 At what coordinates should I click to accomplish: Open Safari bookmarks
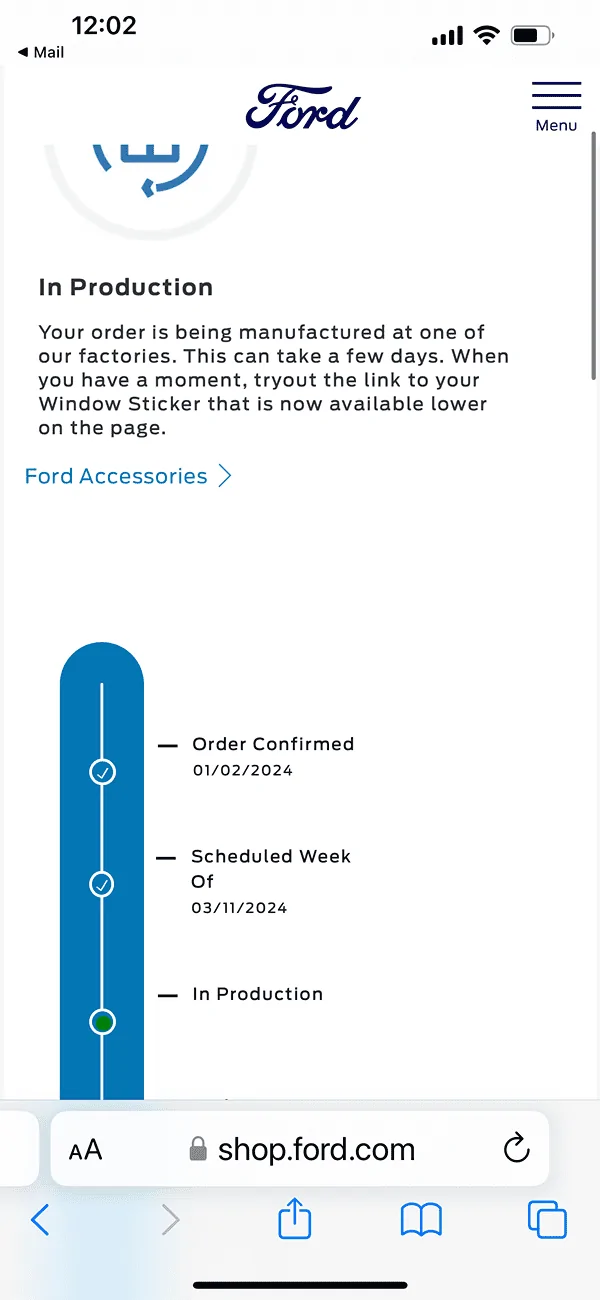tap(421, 1220)
